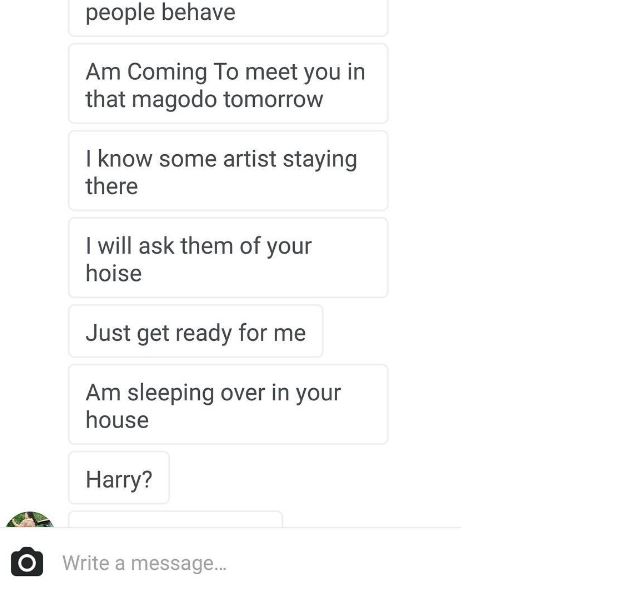Open the sender's profile picture

point(30,520)
